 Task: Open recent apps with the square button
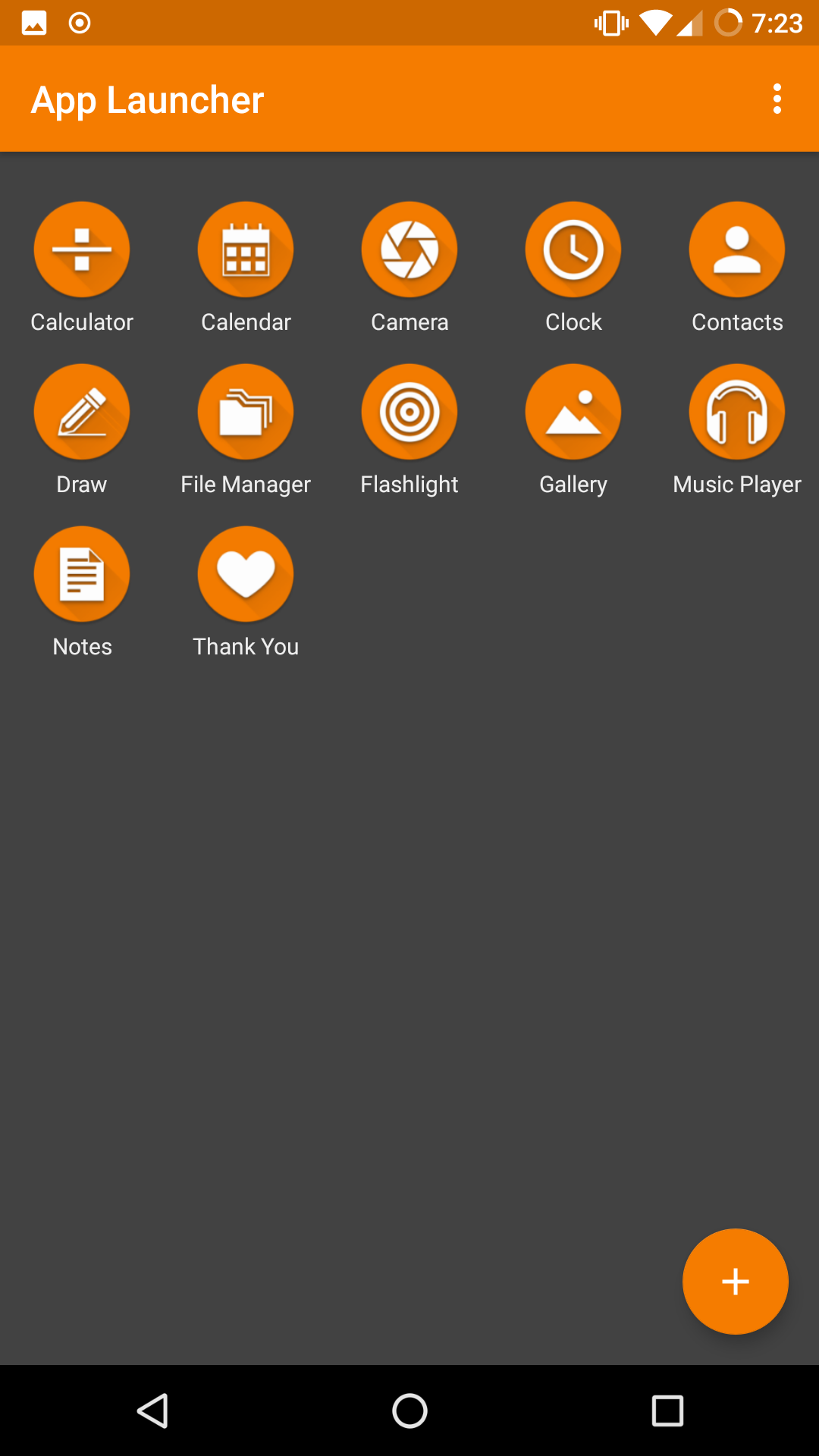(x=668, y=1410)
